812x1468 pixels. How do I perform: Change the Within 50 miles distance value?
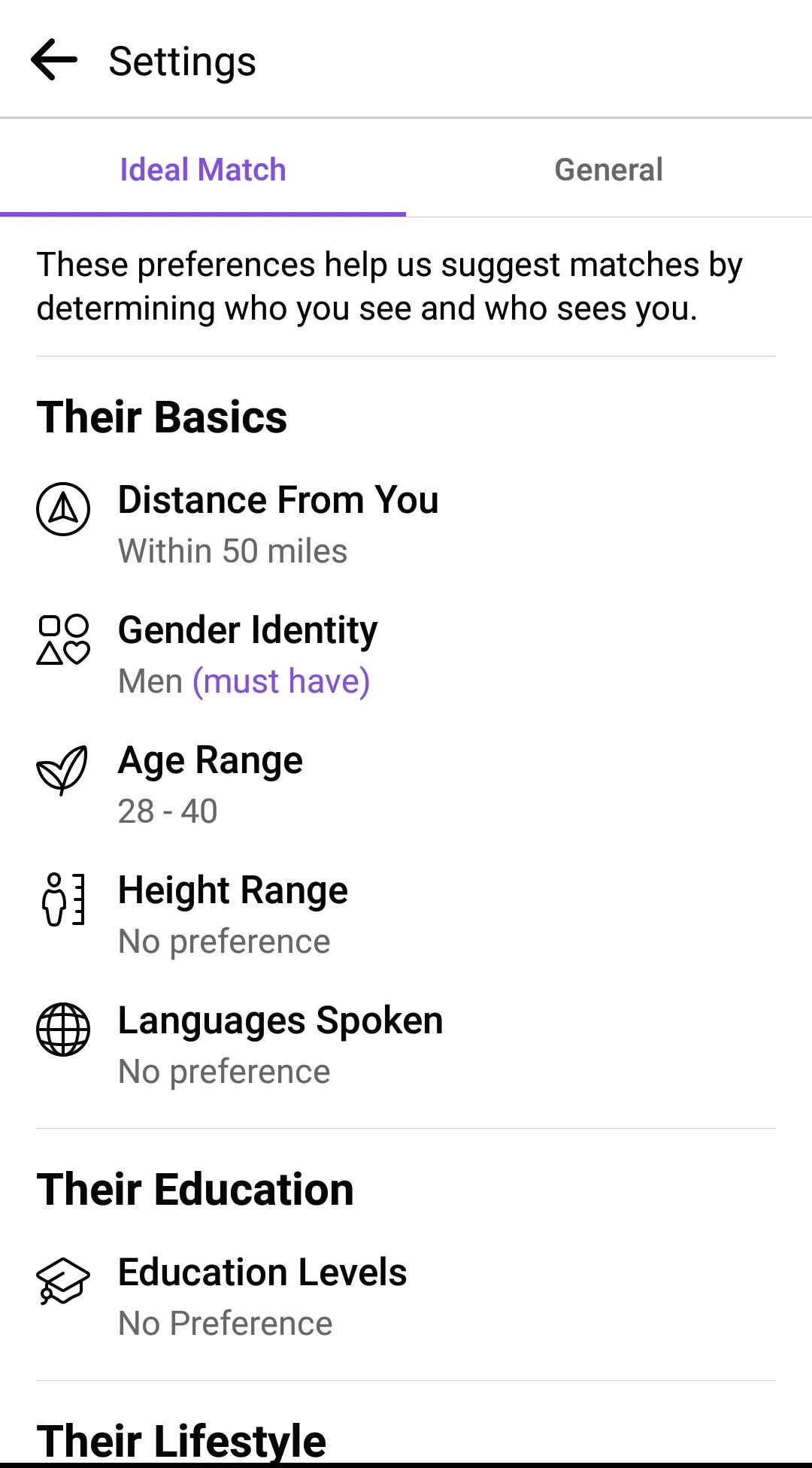(233, 550)
